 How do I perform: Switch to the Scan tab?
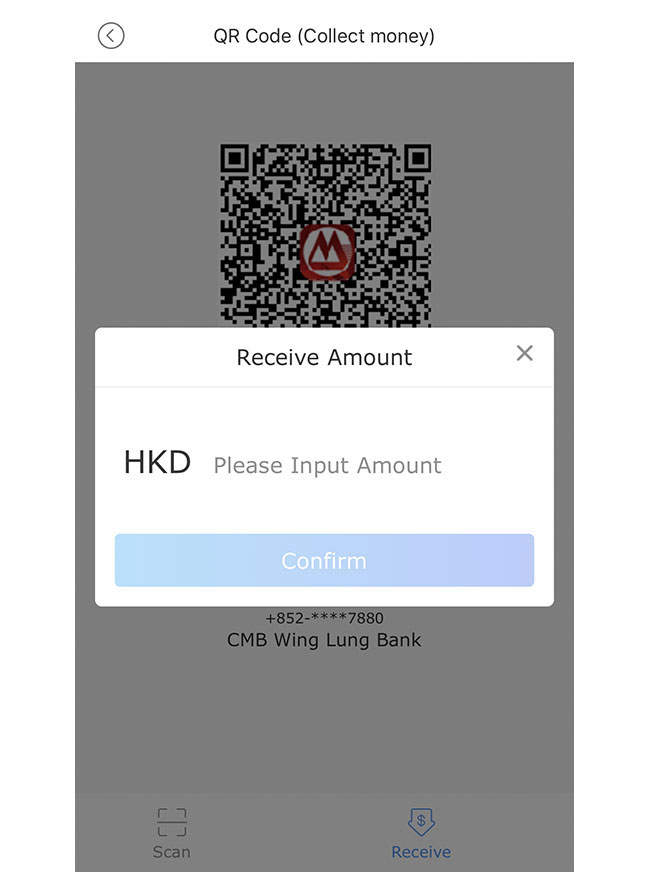(x=172, y=834)
